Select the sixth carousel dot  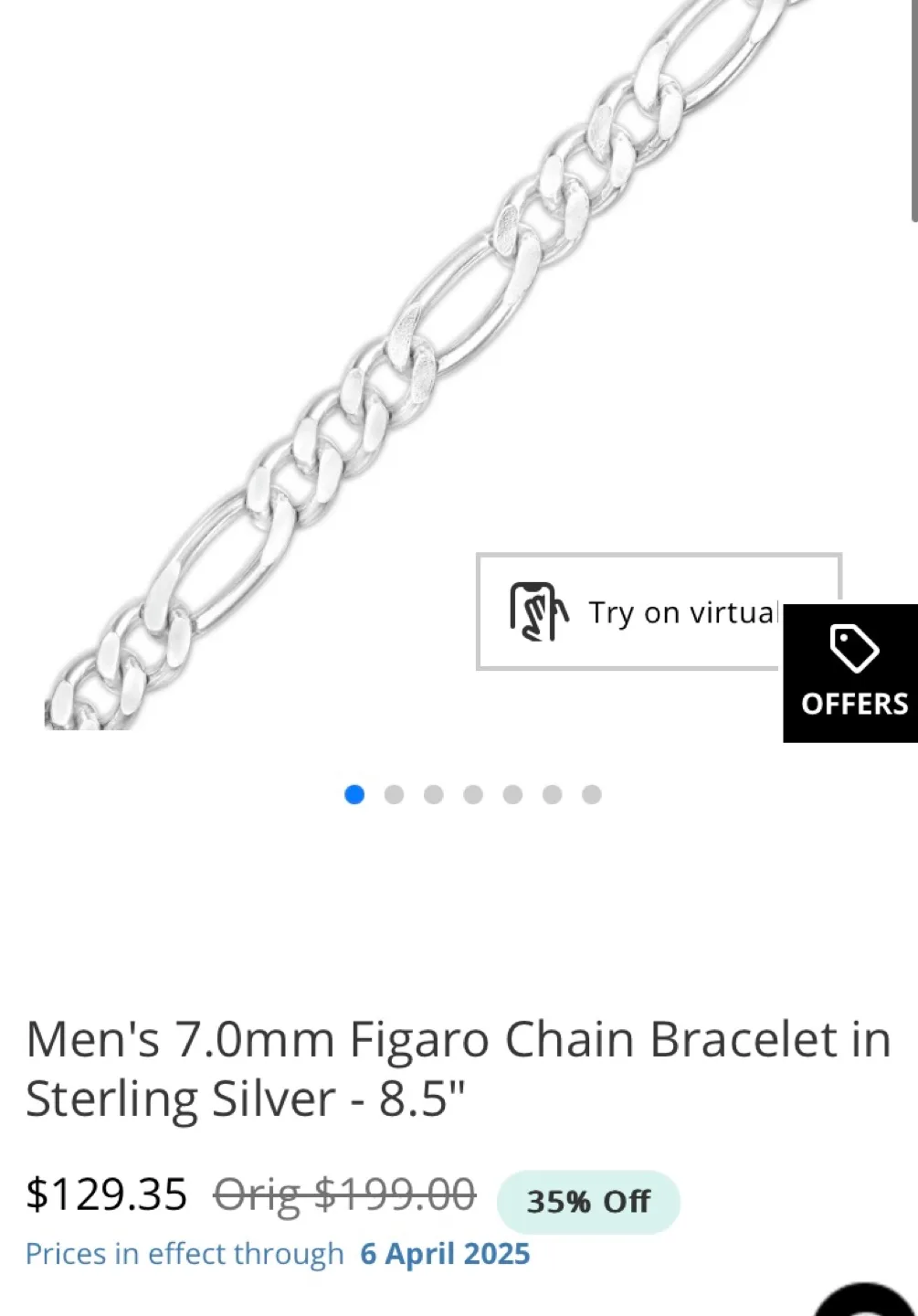(552, 794)
